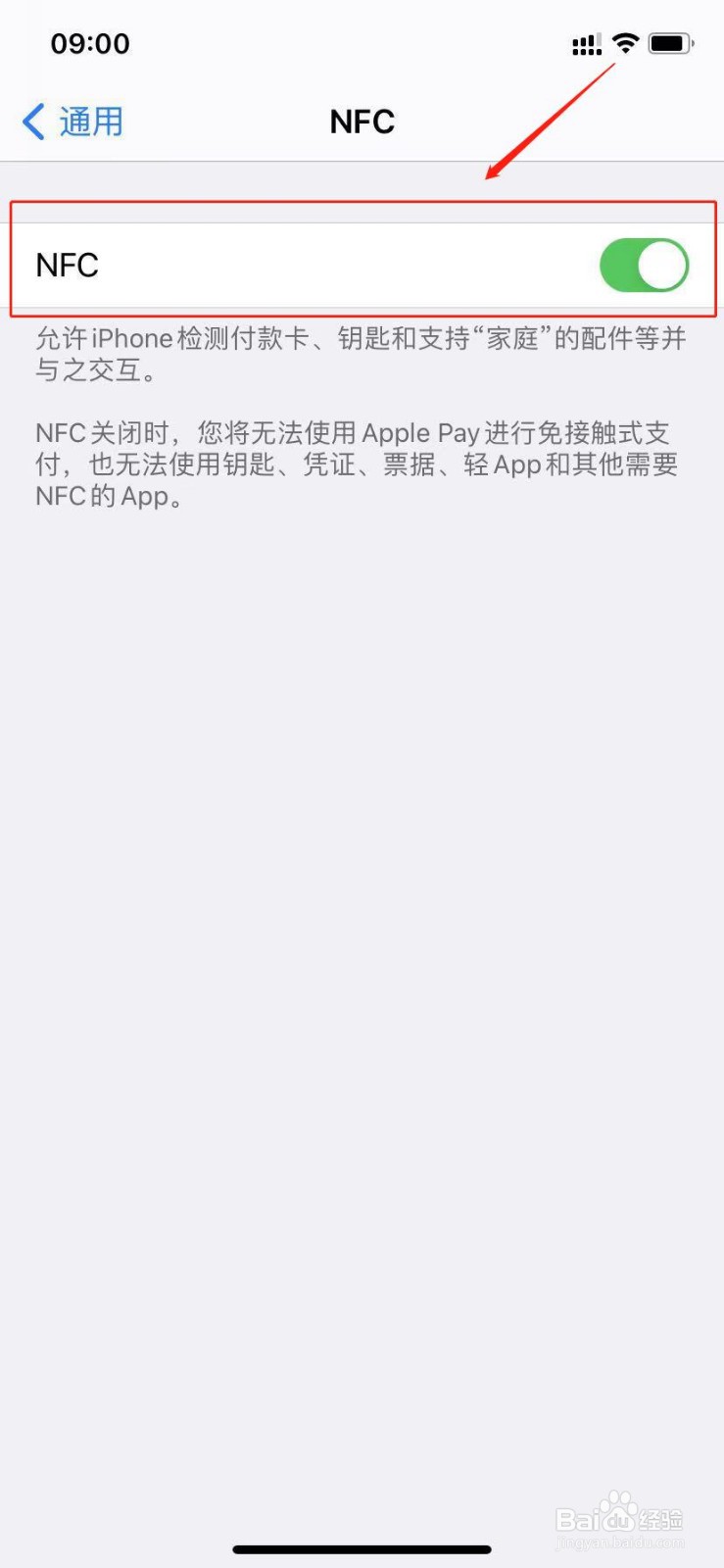Tap the Wi-Fi icon in the status bar
724x1568 pixels.
[x=624, y=43]
